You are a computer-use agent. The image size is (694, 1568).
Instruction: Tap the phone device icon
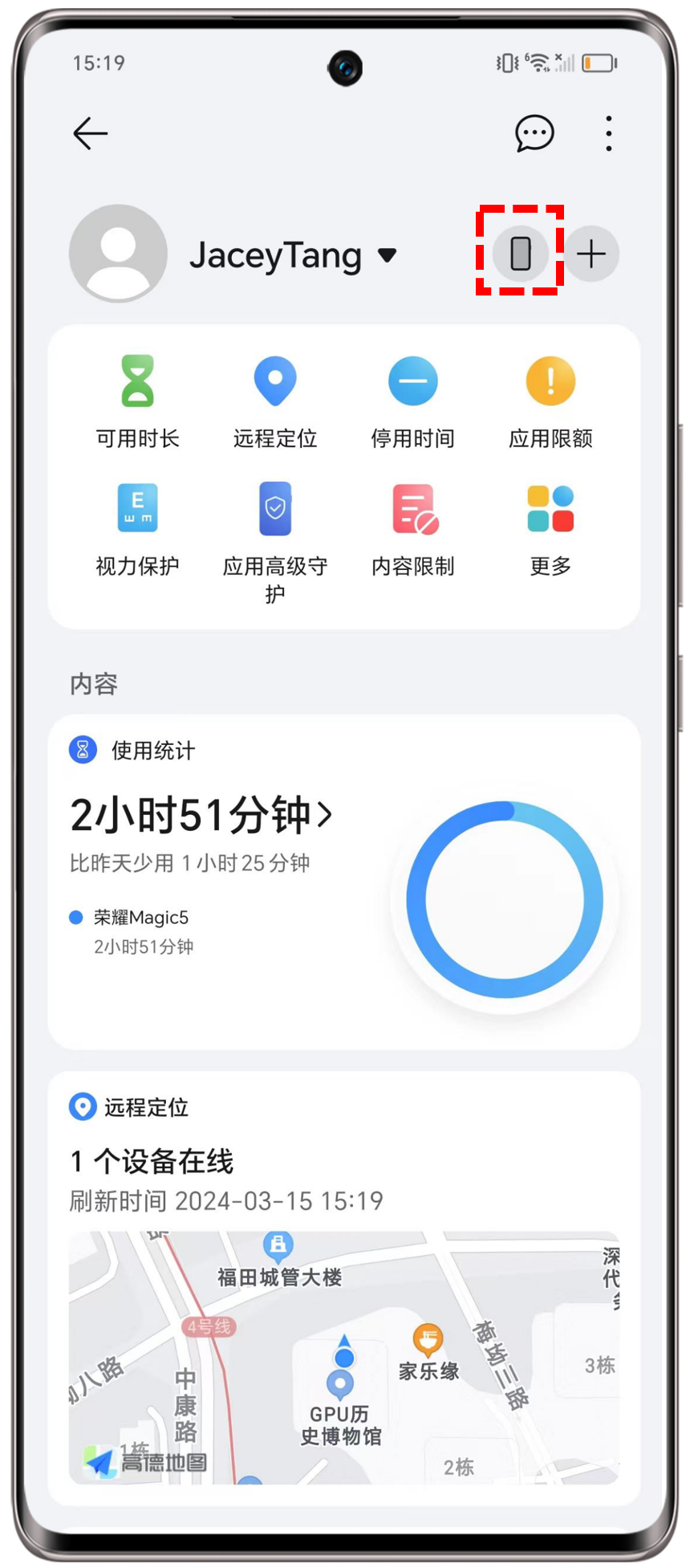click(x=521, y=254)
